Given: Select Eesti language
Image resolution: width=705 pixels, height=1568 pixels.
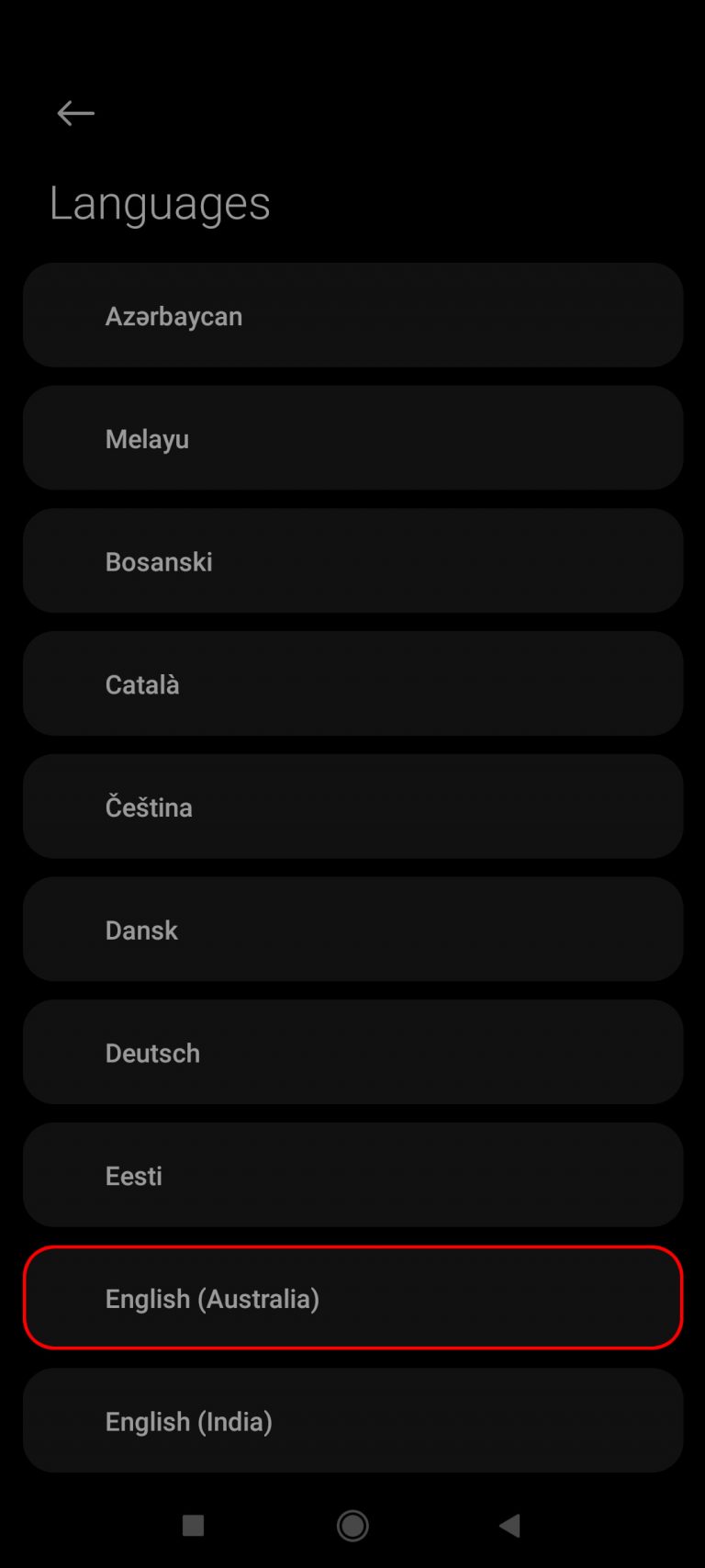Looking at the screenshot, I should tap(352, 1176).
